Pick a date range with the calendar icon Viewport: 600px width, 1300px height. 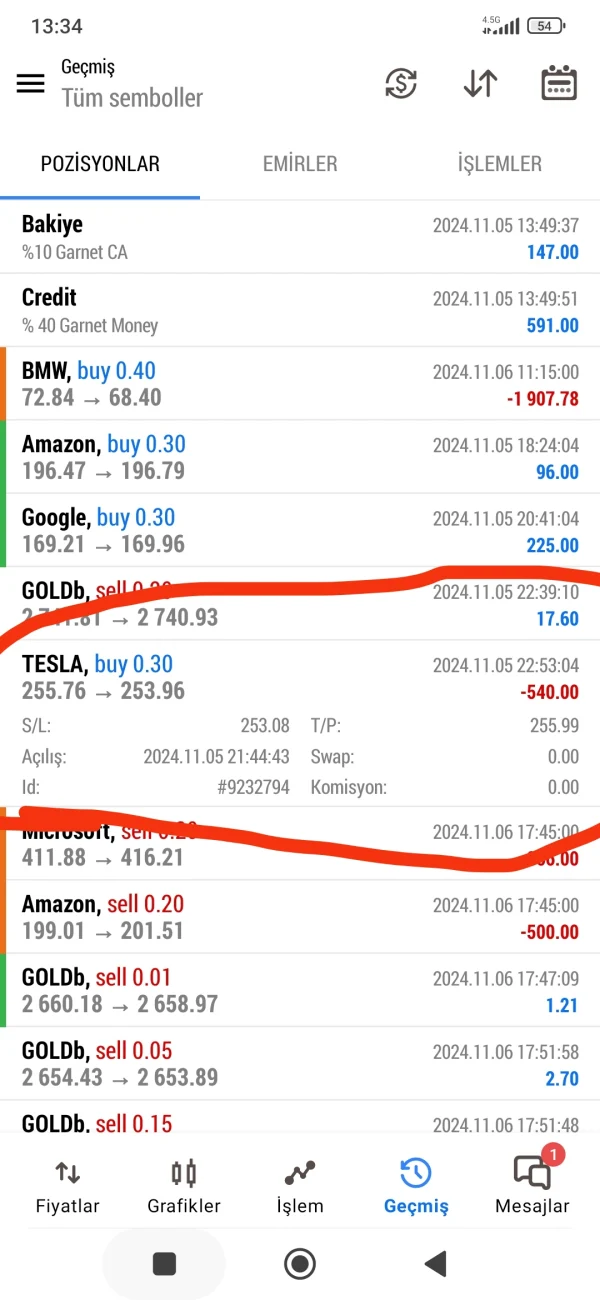click(559, 84)
